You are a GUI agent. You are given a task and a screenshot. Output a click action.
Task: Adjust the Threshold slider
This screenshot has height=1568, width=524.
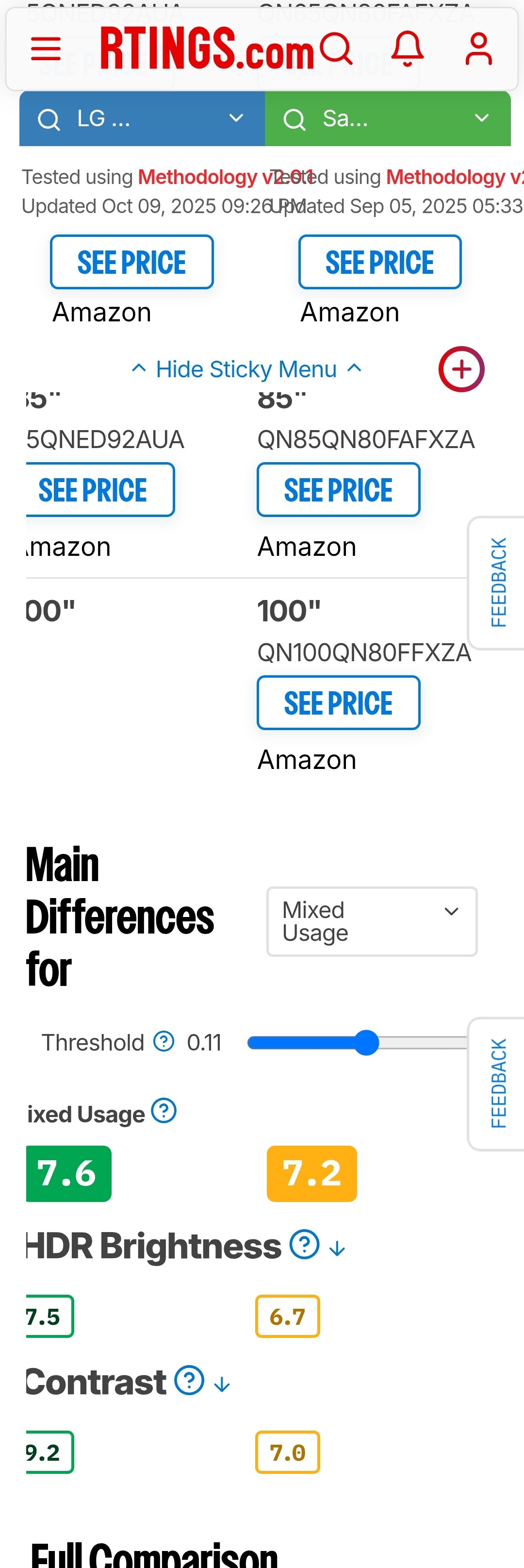click(366, 1043)
